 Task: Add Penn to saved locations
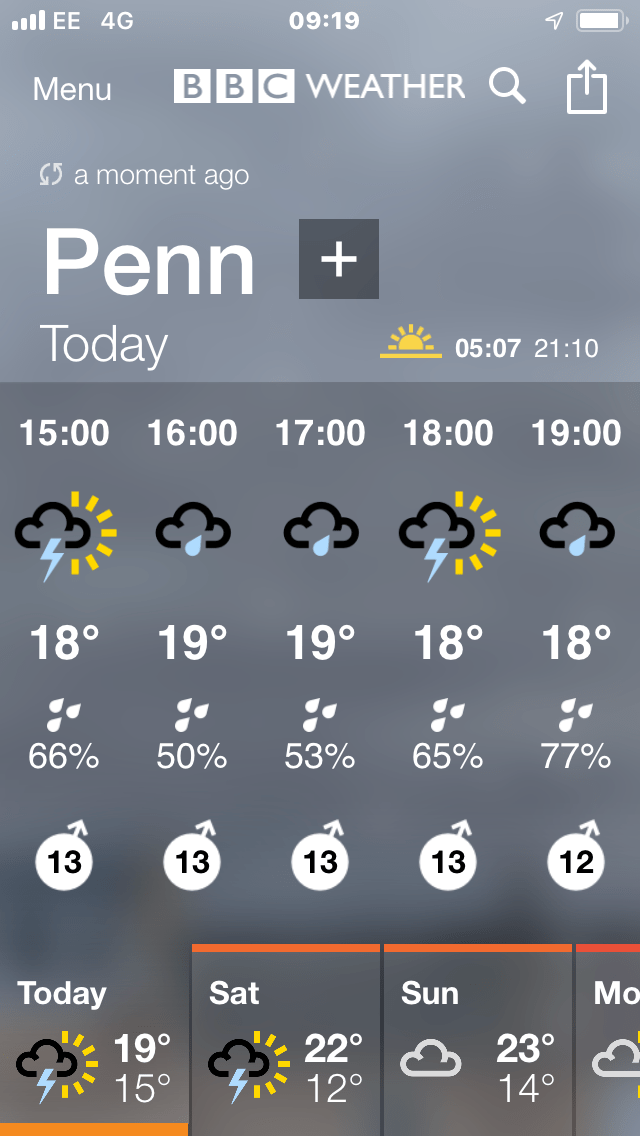point(339,259)
